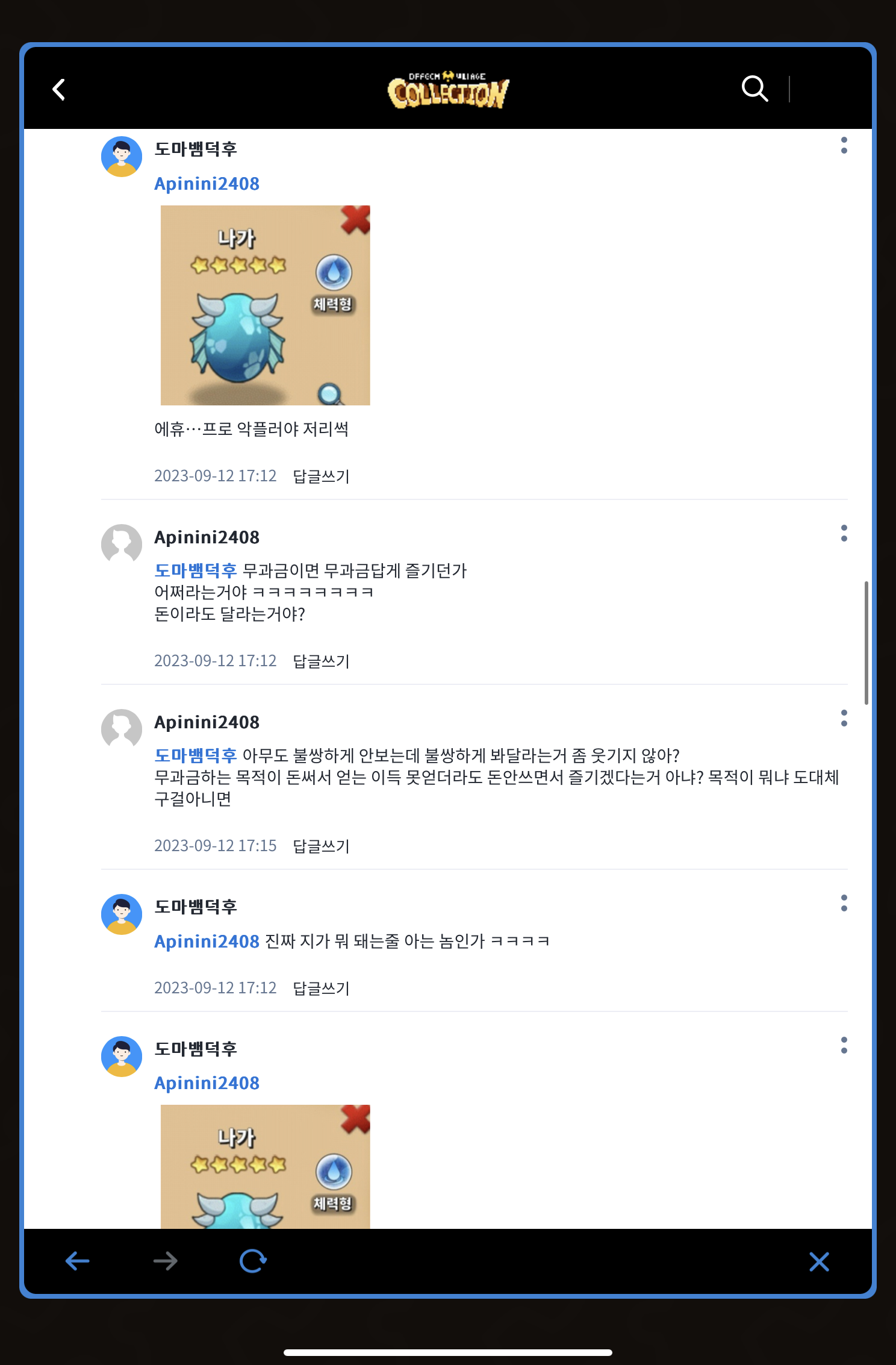The height and width of the screenshot is (1365, 896).
Task: Reply to the comment '에휴…프로 악플러야 저리썩'
Action: tap(321, 476)
